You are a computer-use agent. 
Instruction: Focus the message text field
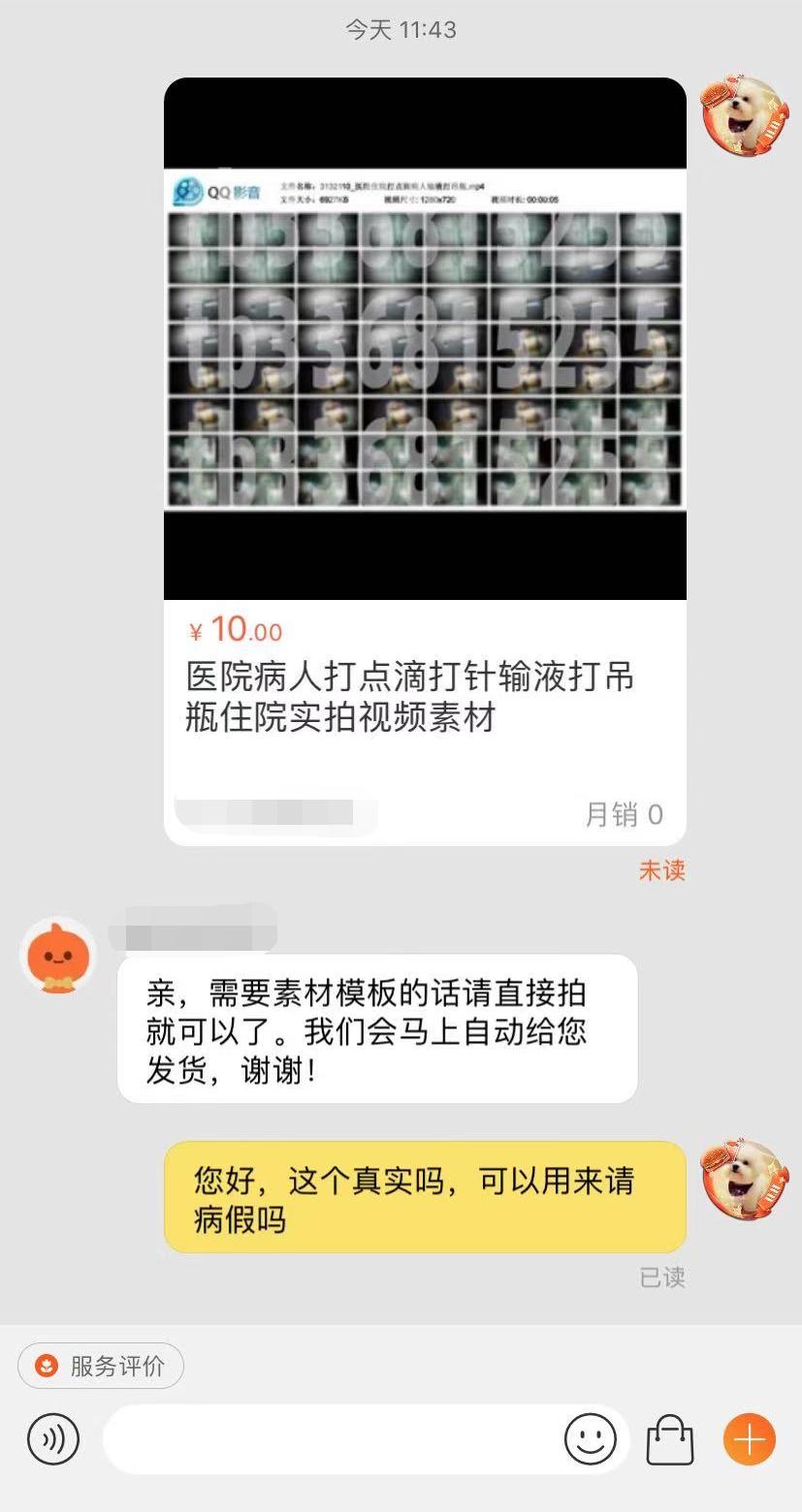330,1439
